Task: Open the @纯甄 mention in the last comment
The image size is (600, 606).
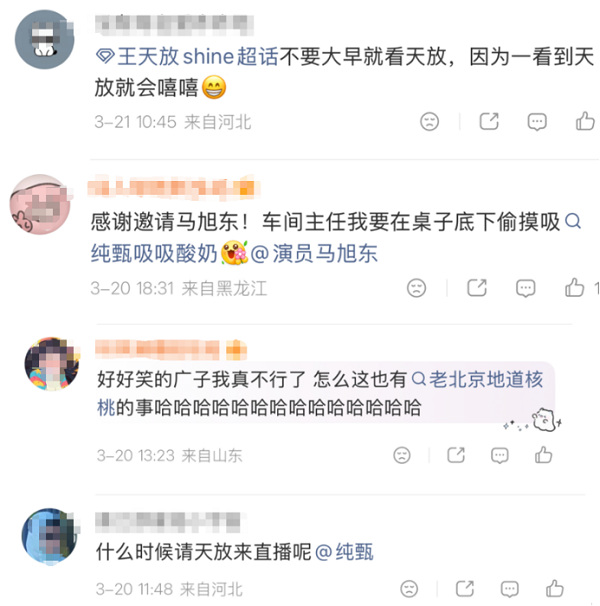Action: [x=345, y=551]
